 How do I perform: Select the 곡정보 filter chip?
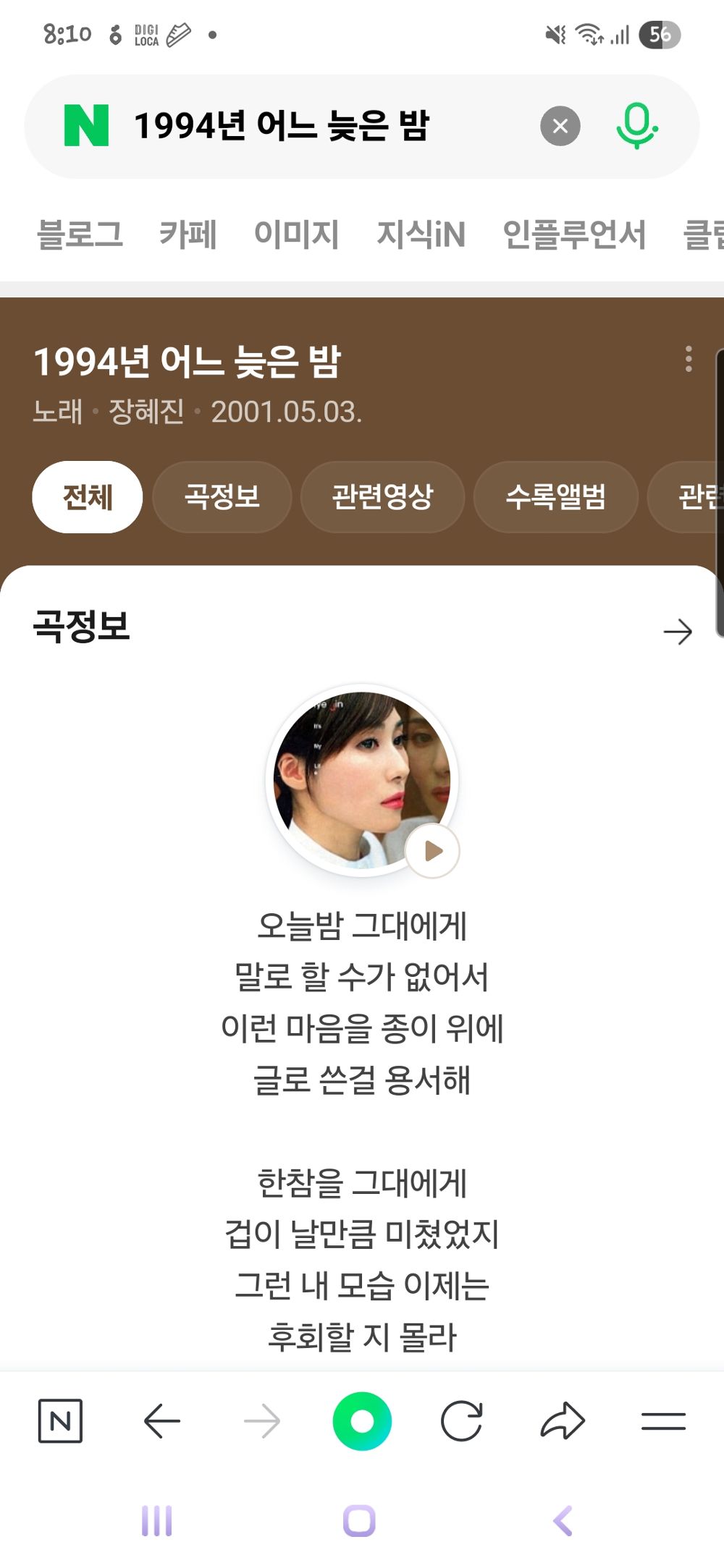[222, 497]
